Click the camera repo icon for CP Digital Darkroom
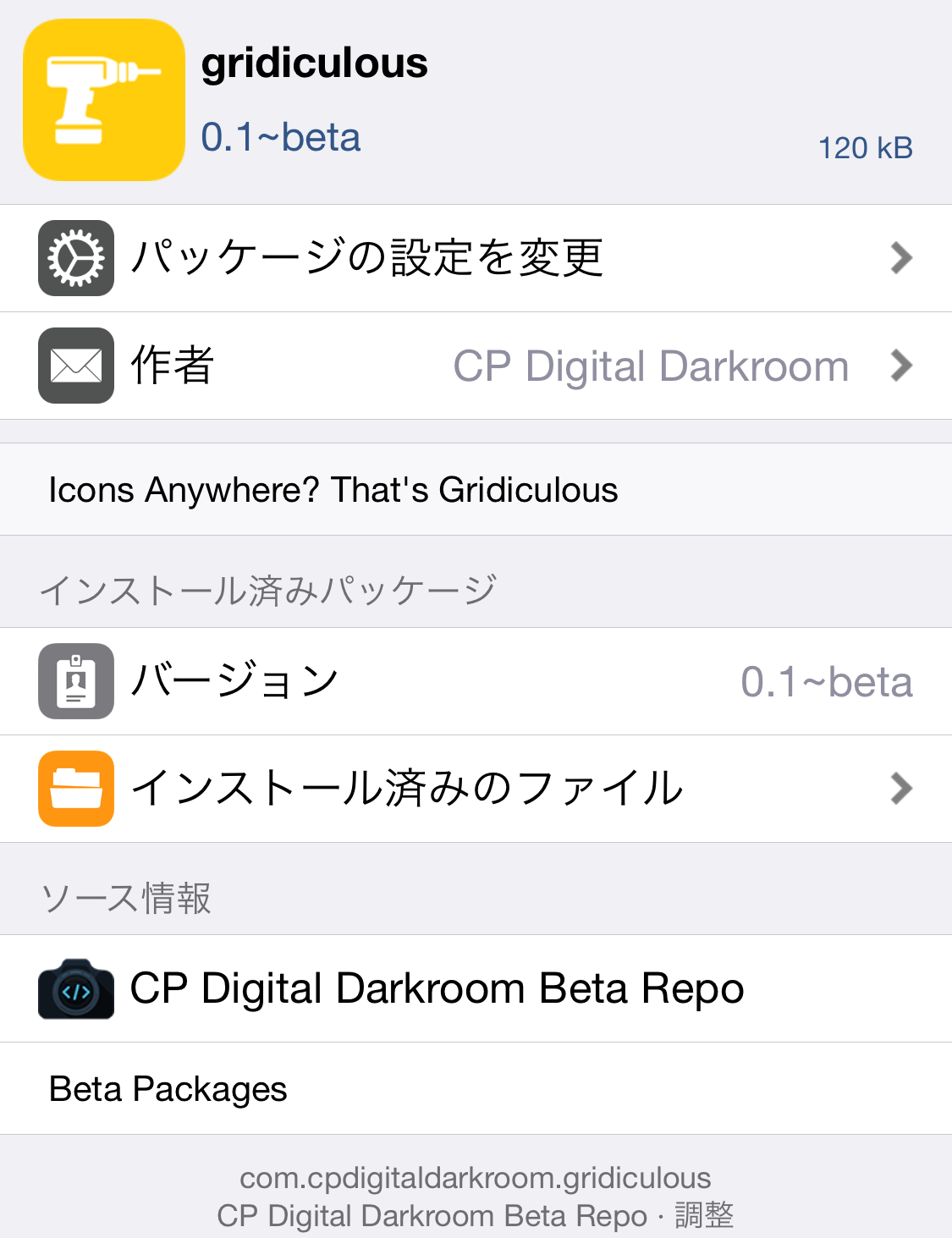 (x=75, y=988)
